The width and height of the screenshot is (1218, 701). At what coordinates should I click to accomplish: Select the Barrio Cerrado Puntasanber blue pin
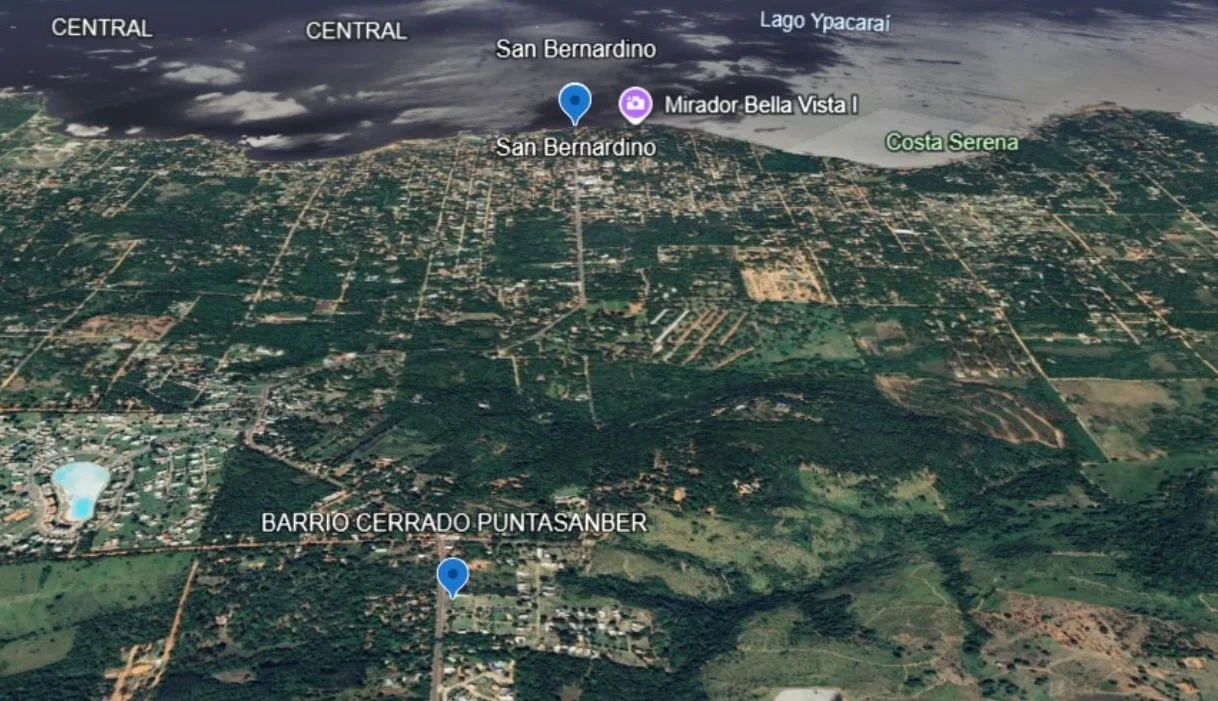point(453,575)
